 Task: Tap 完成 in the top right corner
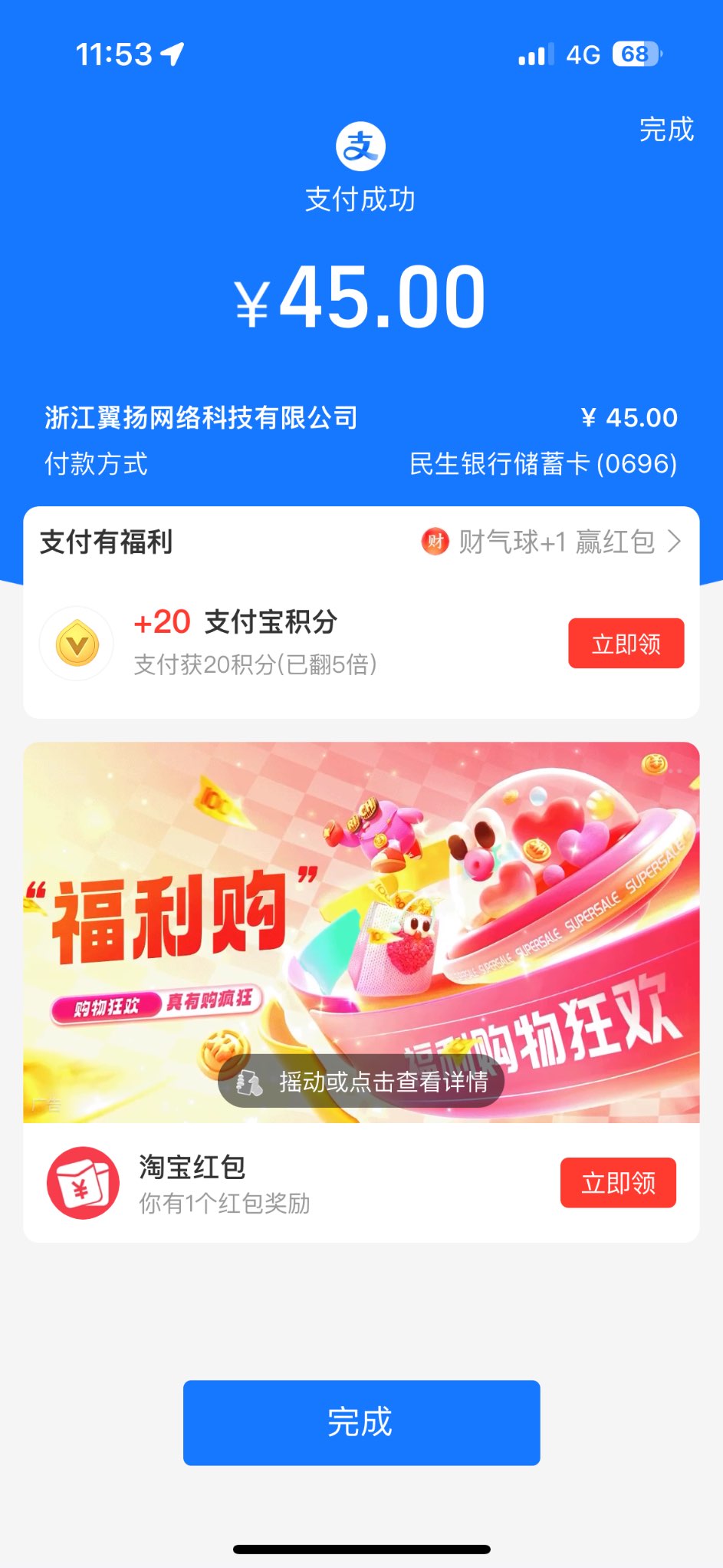[665, 130]
